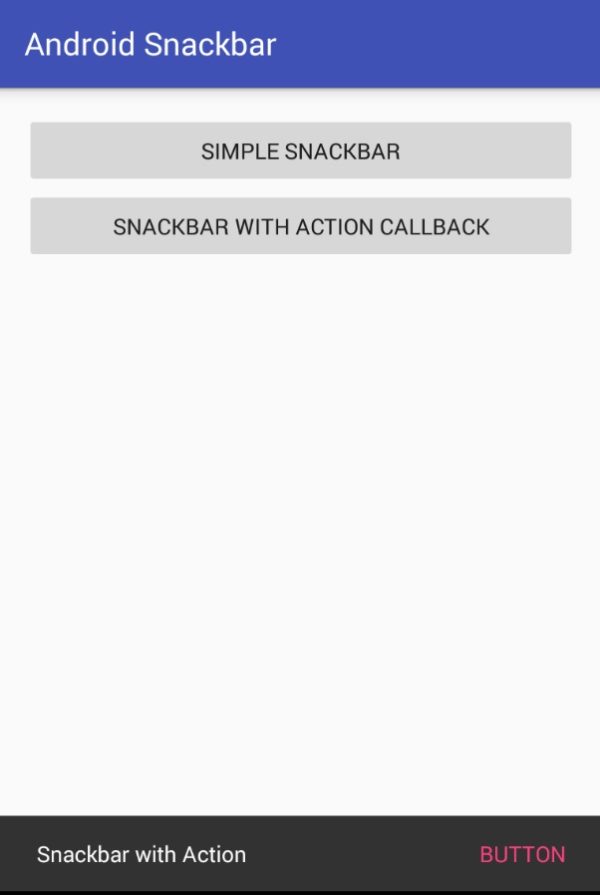
Task: Tap the pink BUTTON action in the snackbar
Action: click(x=522, y=855)
